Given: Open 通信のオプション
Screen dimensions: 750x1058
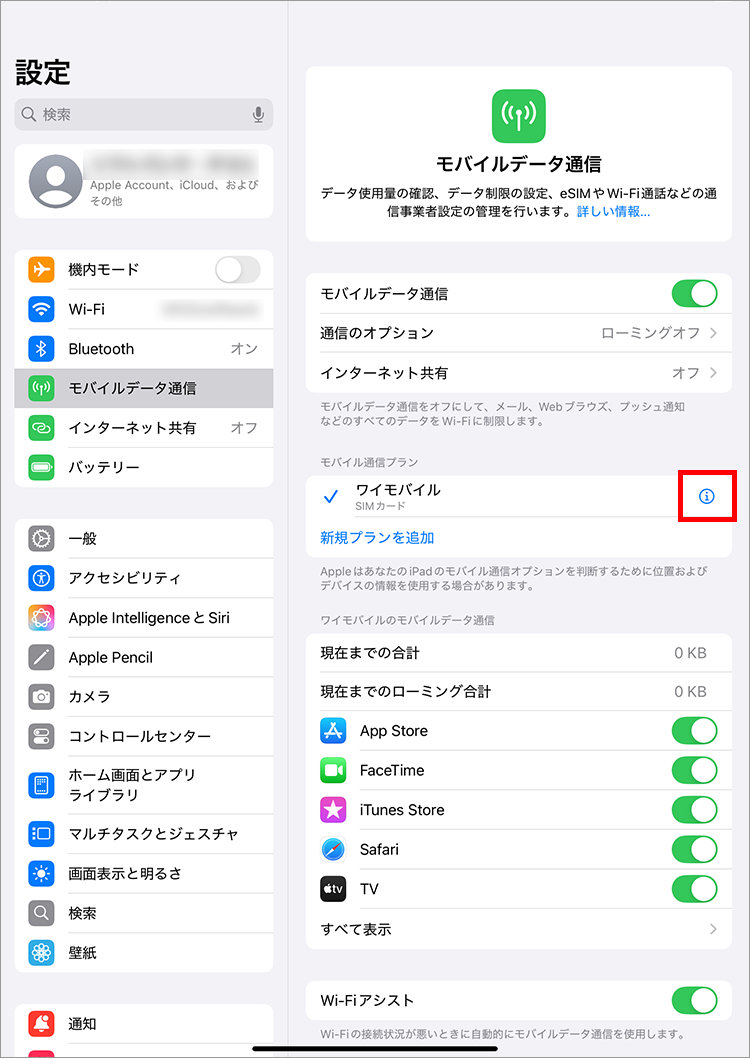Looking at the screenshot, I should click(x=518, y=333).
